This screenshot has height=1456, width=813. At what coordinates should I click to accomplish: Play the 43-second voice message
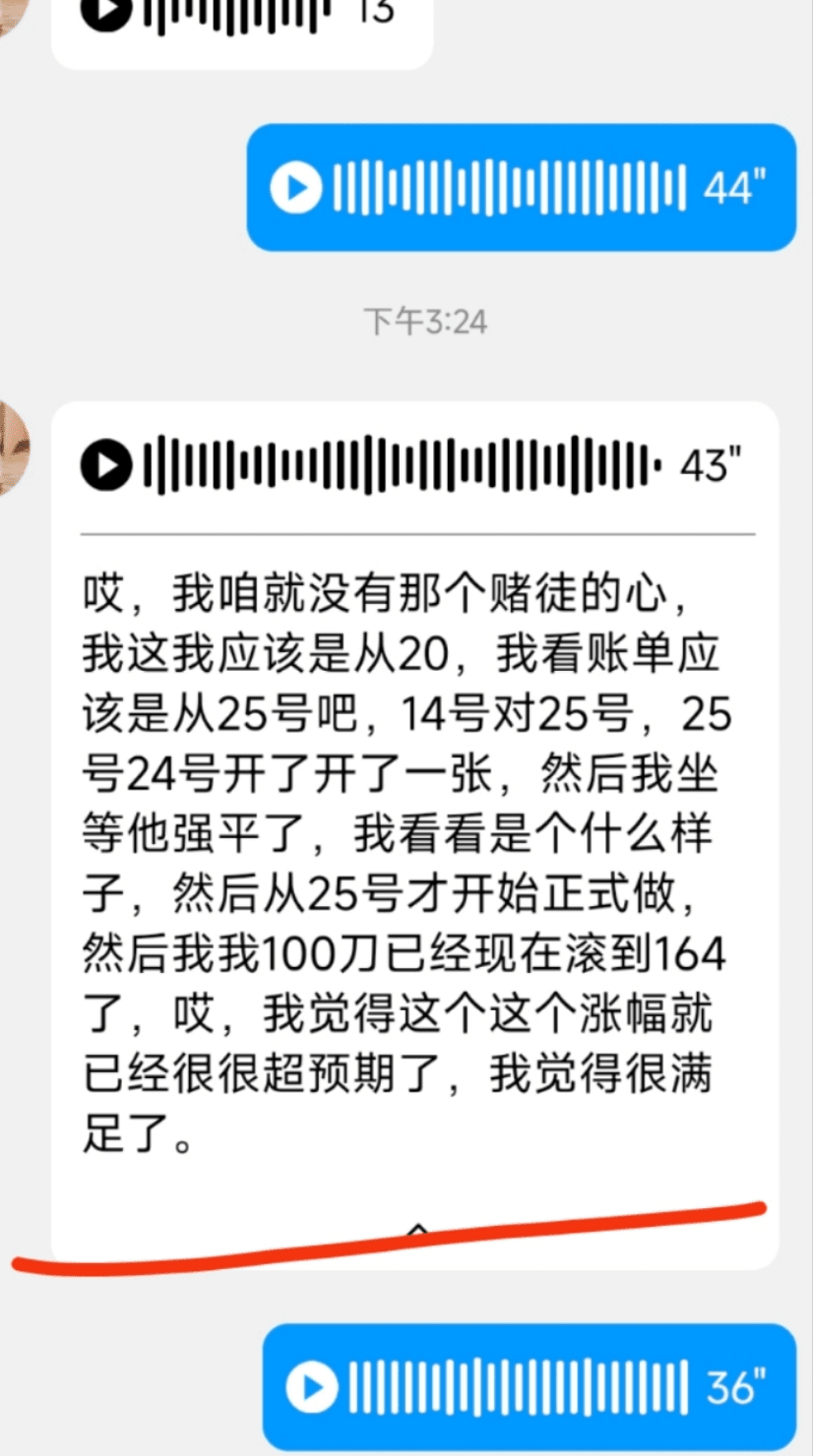coord(106,464)
